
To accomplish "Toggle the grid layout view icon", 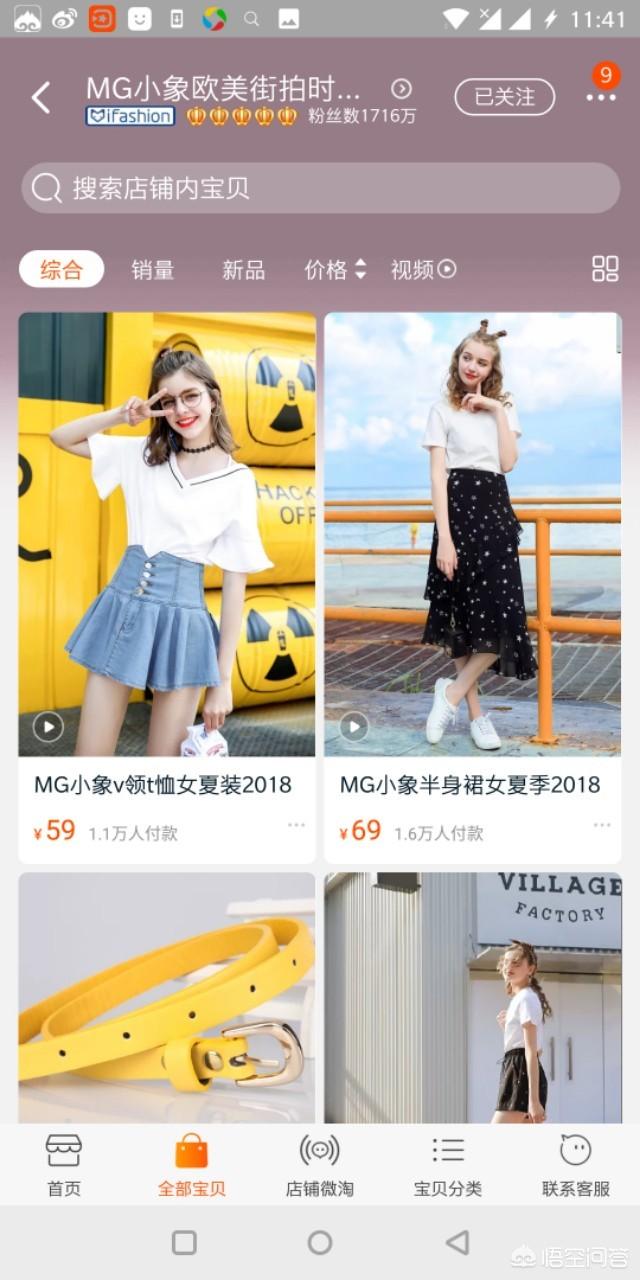I will pyautogui.click(x=605, y=268).
